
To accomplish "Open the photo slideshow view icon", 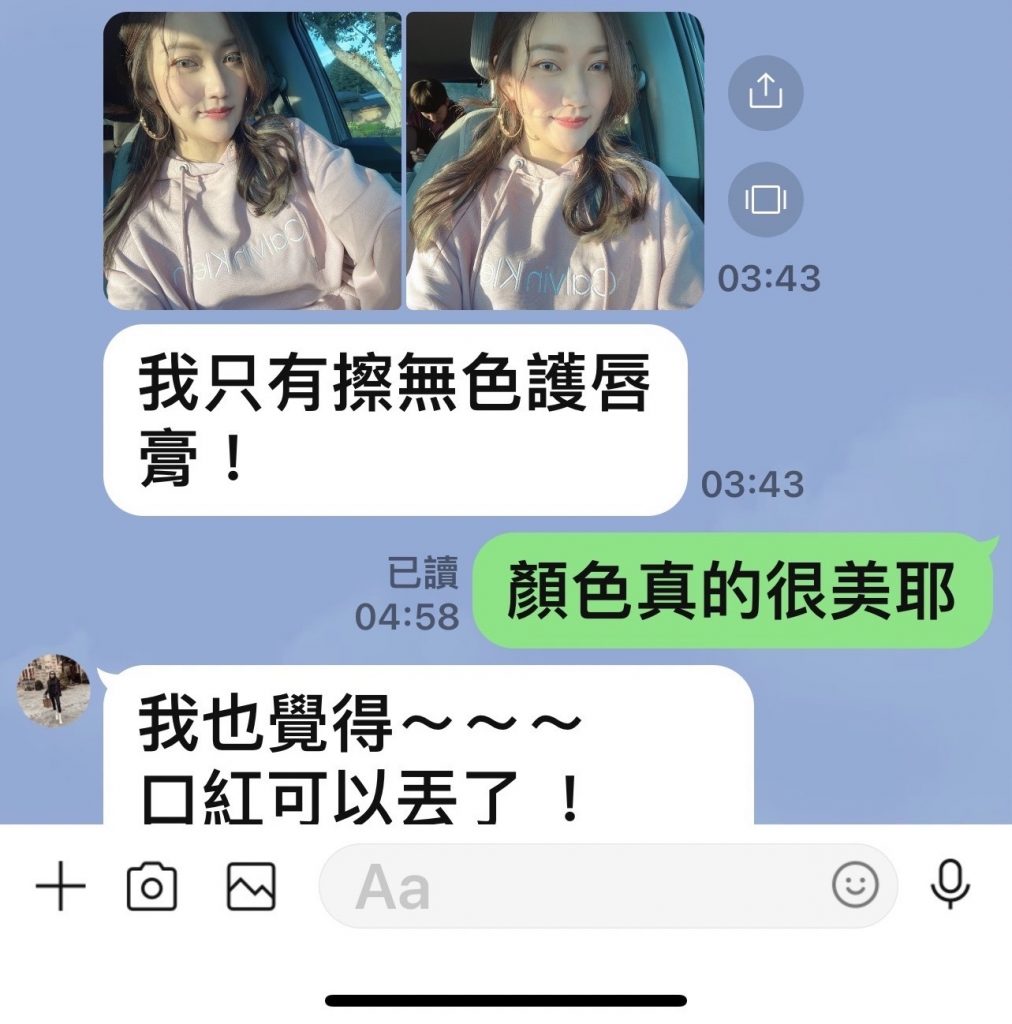I will click(x=765, y=199).
